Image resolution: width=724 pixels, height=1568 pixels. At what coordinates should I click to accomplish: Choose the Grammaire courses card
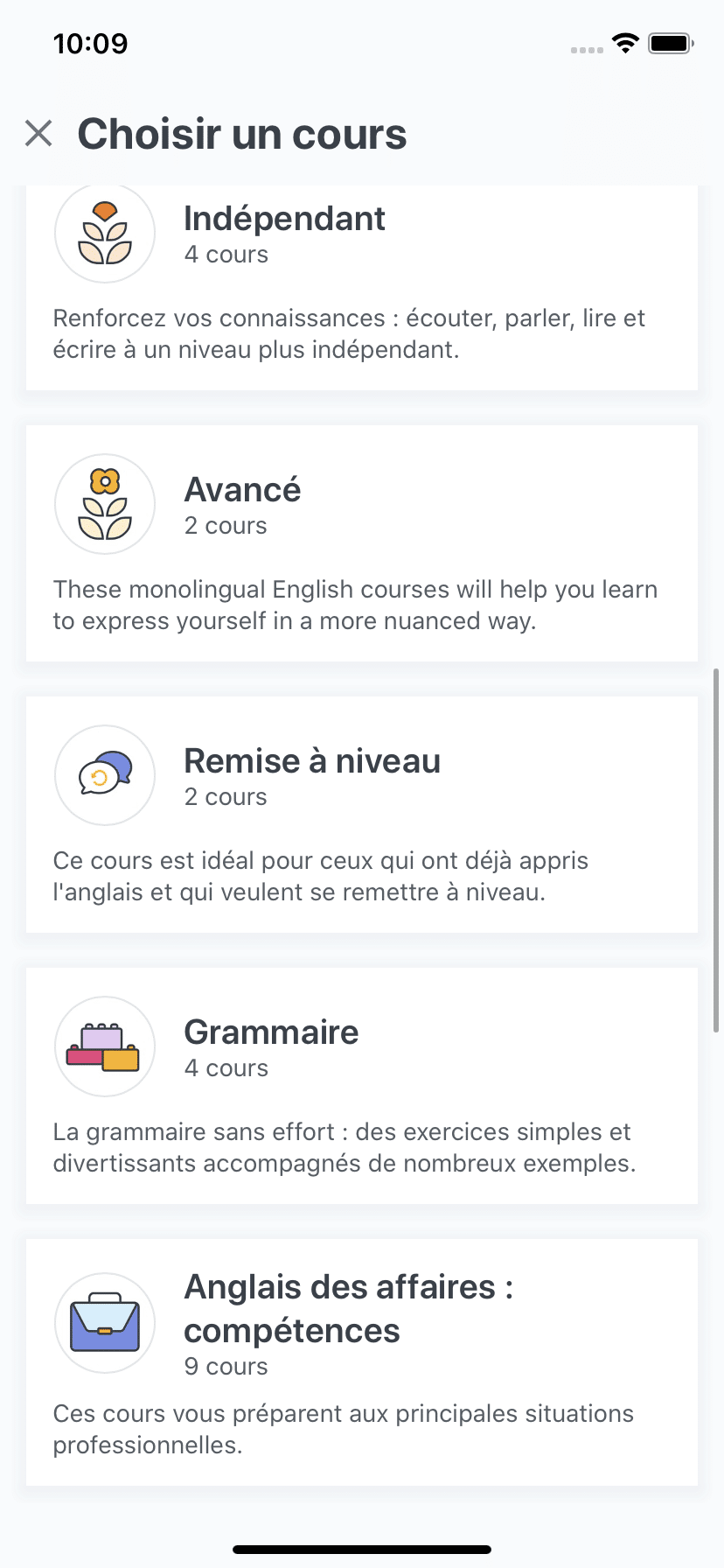pyautogui.click(x=362, y=1086)
